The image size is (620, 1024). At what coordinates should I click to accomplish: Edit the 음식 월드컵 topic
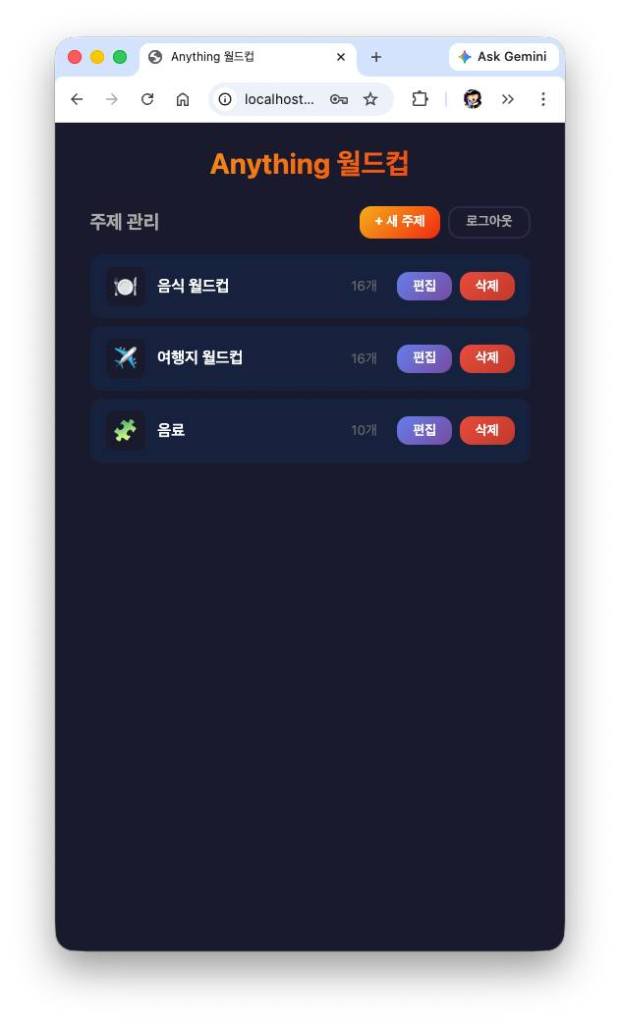[x=424, y=286]
